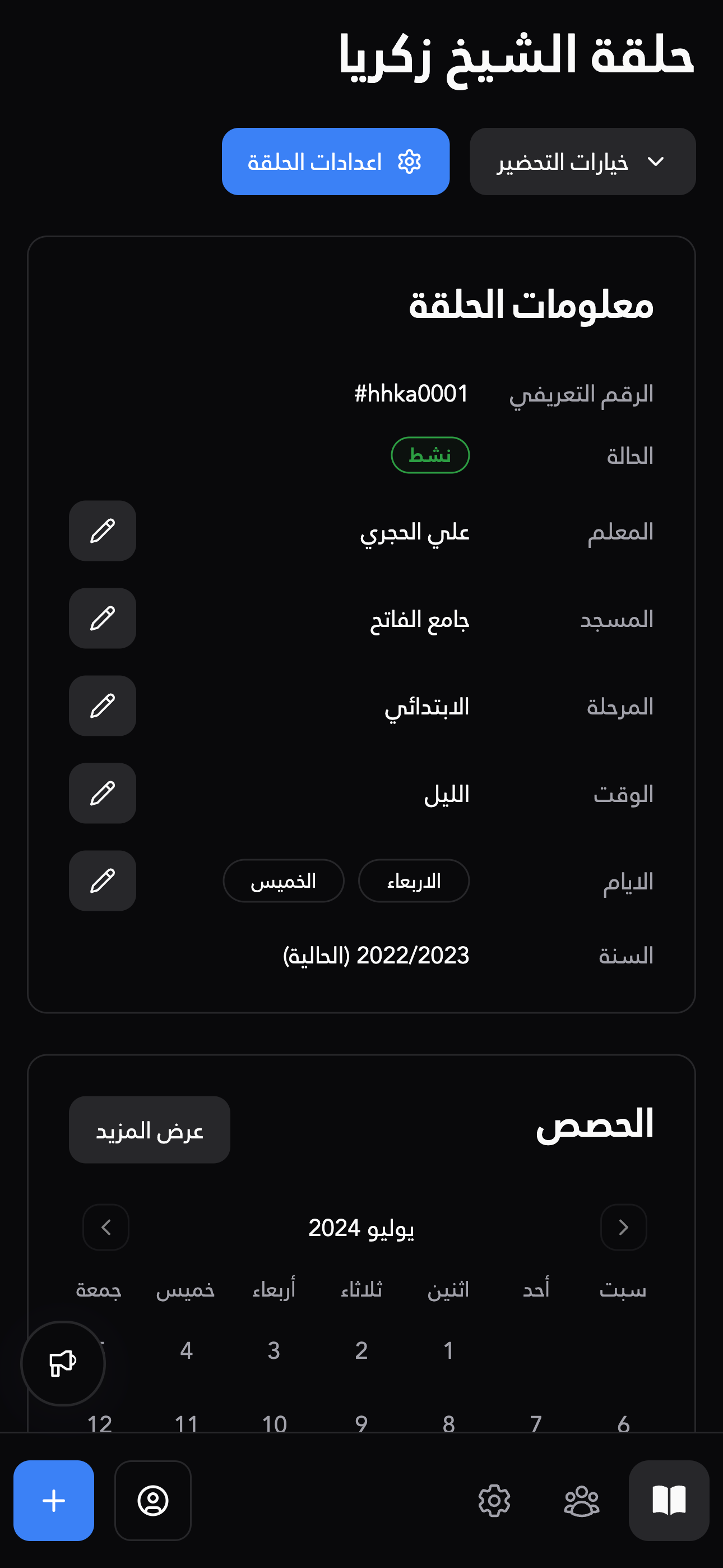The width and height of the screenshot is (723, 1568).
Task: Open اعدادات الحلقة settings button
Action: click(335, 162)
